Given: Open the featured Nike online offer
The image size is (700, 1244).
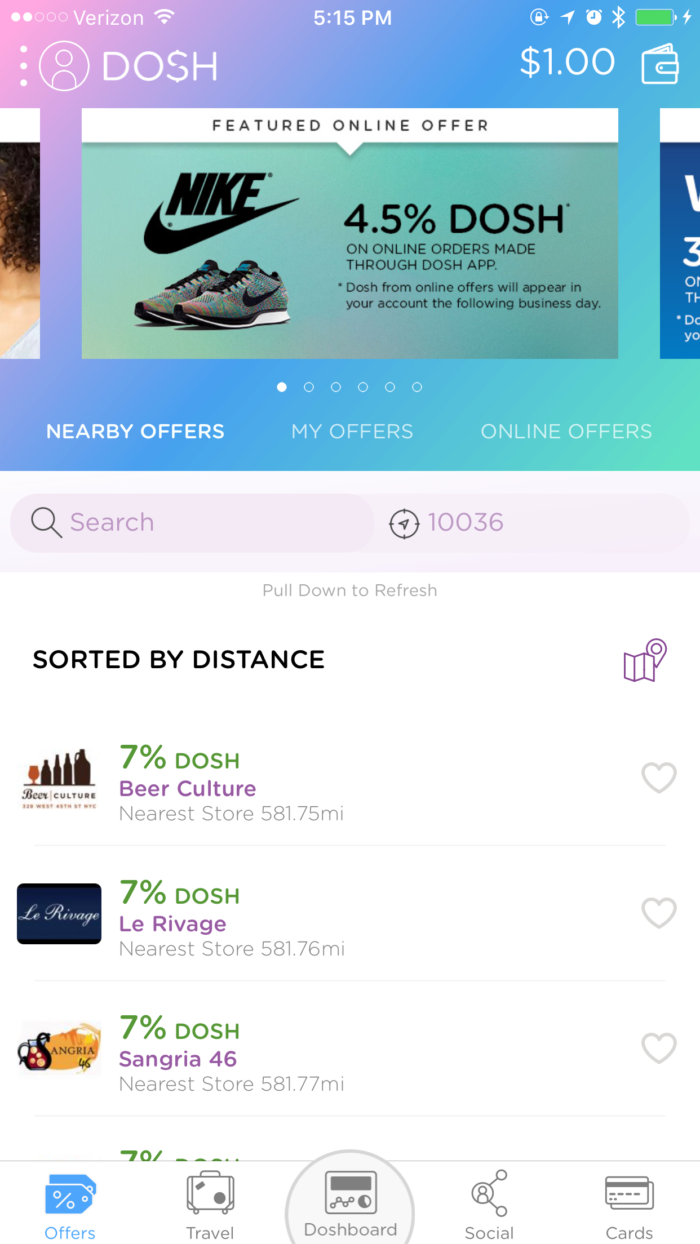Looking at the screenshot, I should pos(350,233).
